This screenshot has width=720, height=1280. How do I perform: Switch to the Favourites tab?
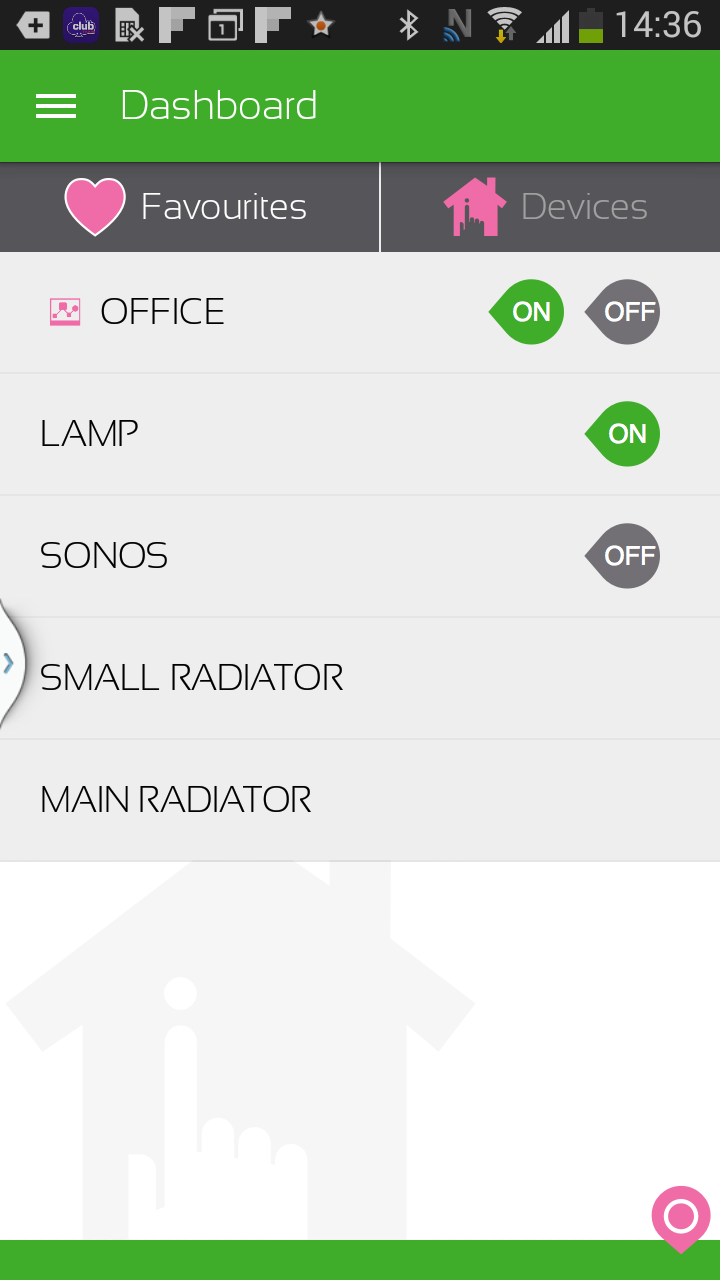pyautogui.click(x=190, y=206)
